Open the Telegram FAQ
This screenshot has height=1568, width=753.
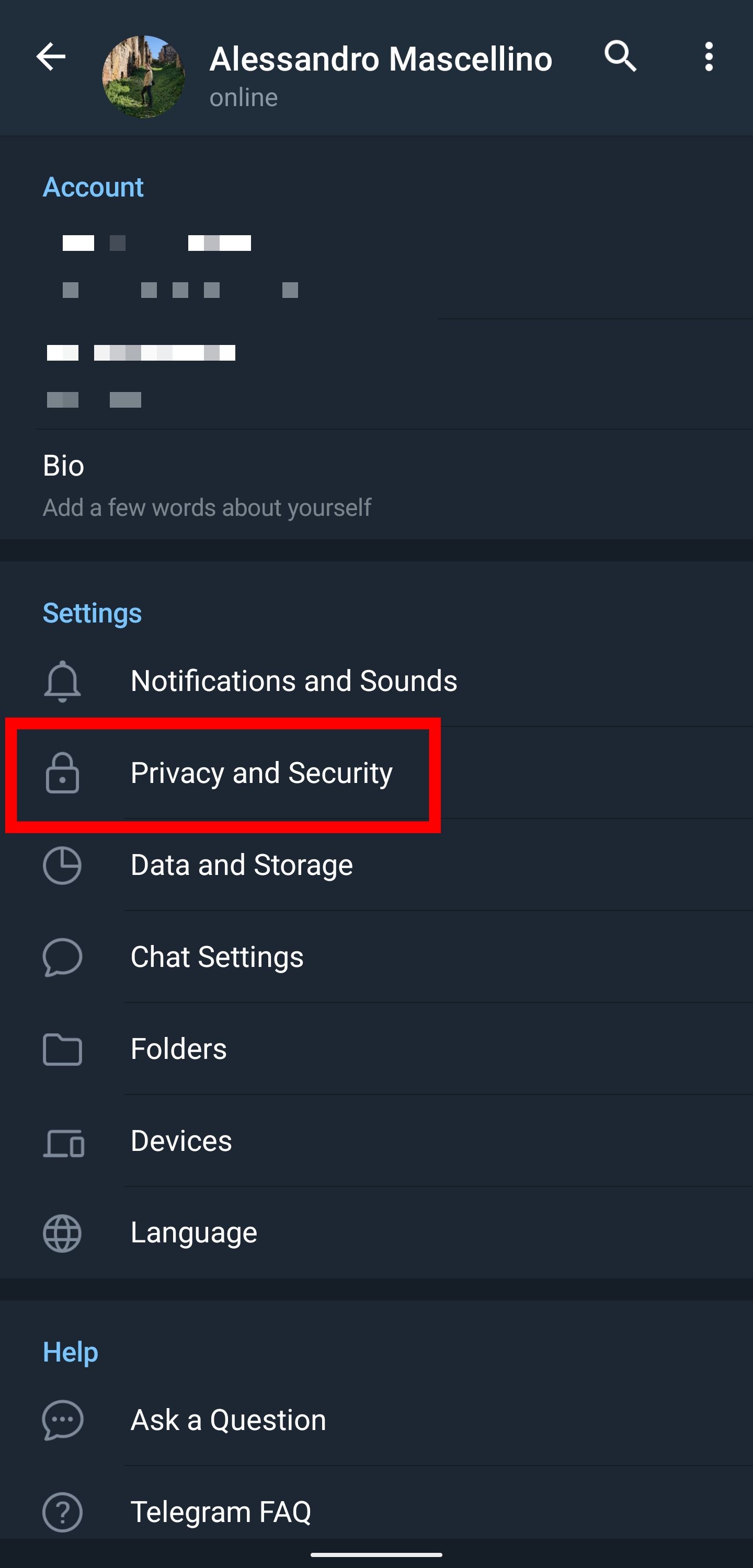pos(222,1512)
